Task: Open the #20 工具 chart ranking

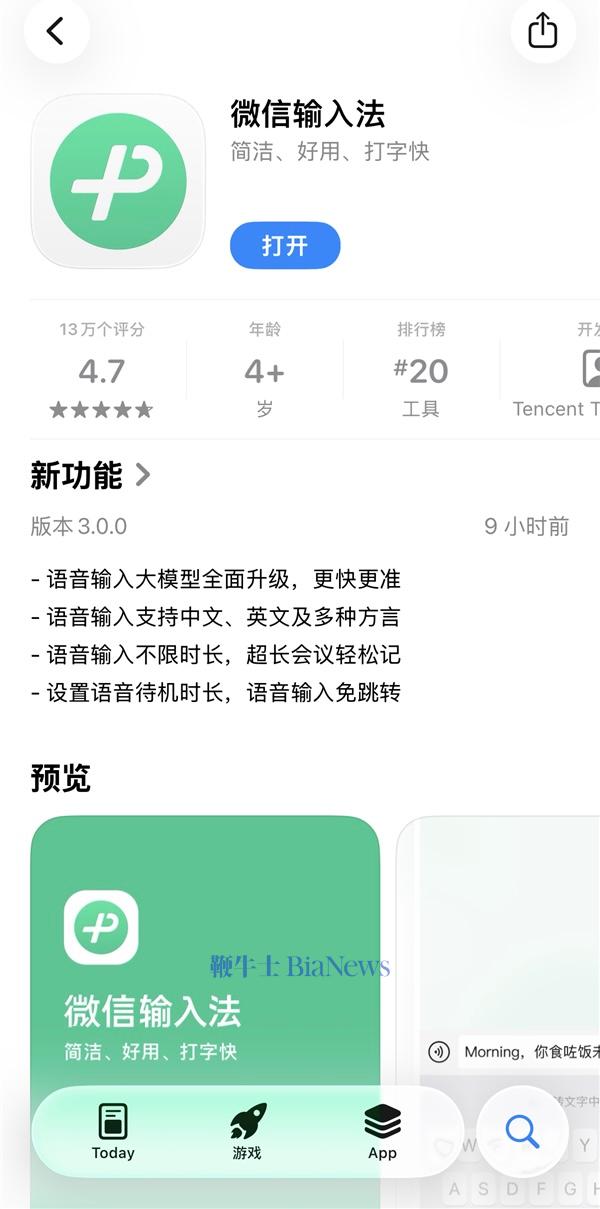Action: tap(420, 370)
